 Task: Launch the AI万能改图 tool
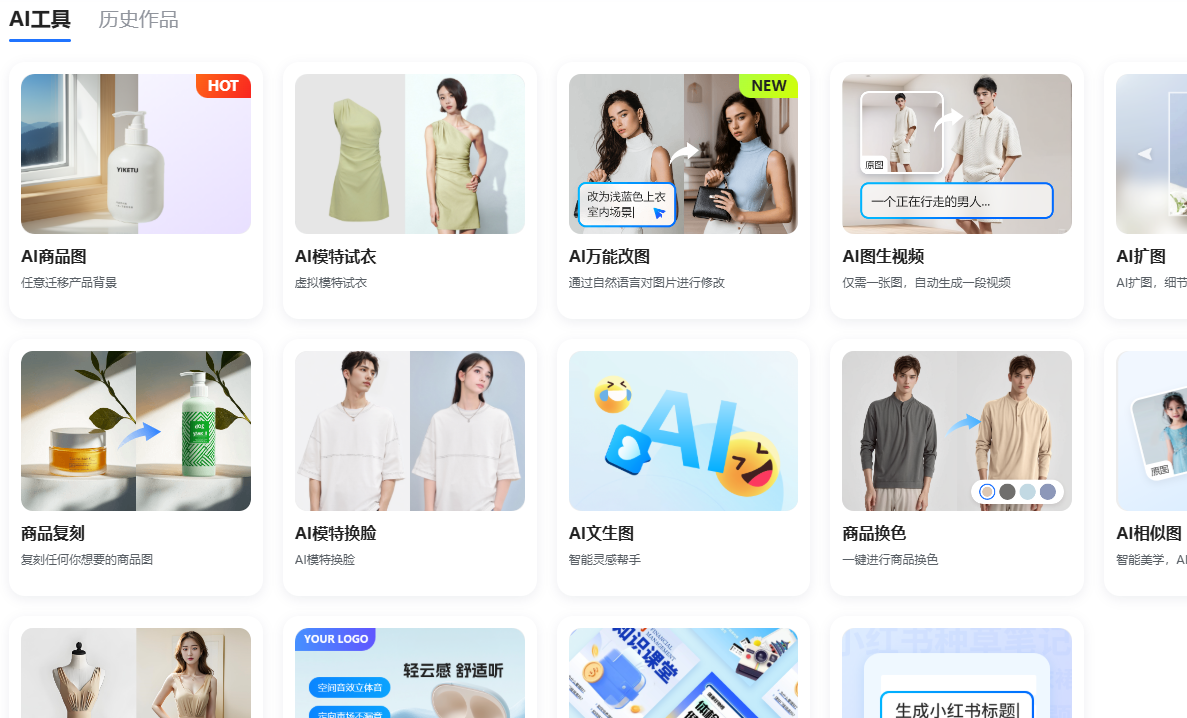click(683, 155)
